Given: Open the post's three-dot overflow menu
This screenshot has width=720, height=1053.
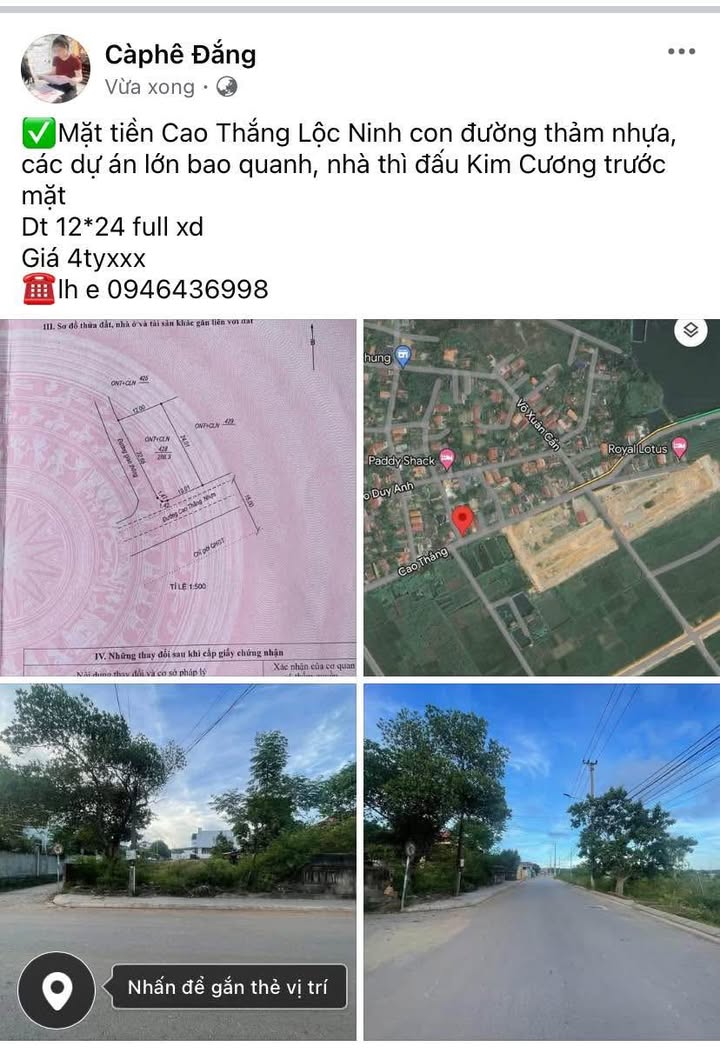Looking at the screenshot, I should 681,52.
